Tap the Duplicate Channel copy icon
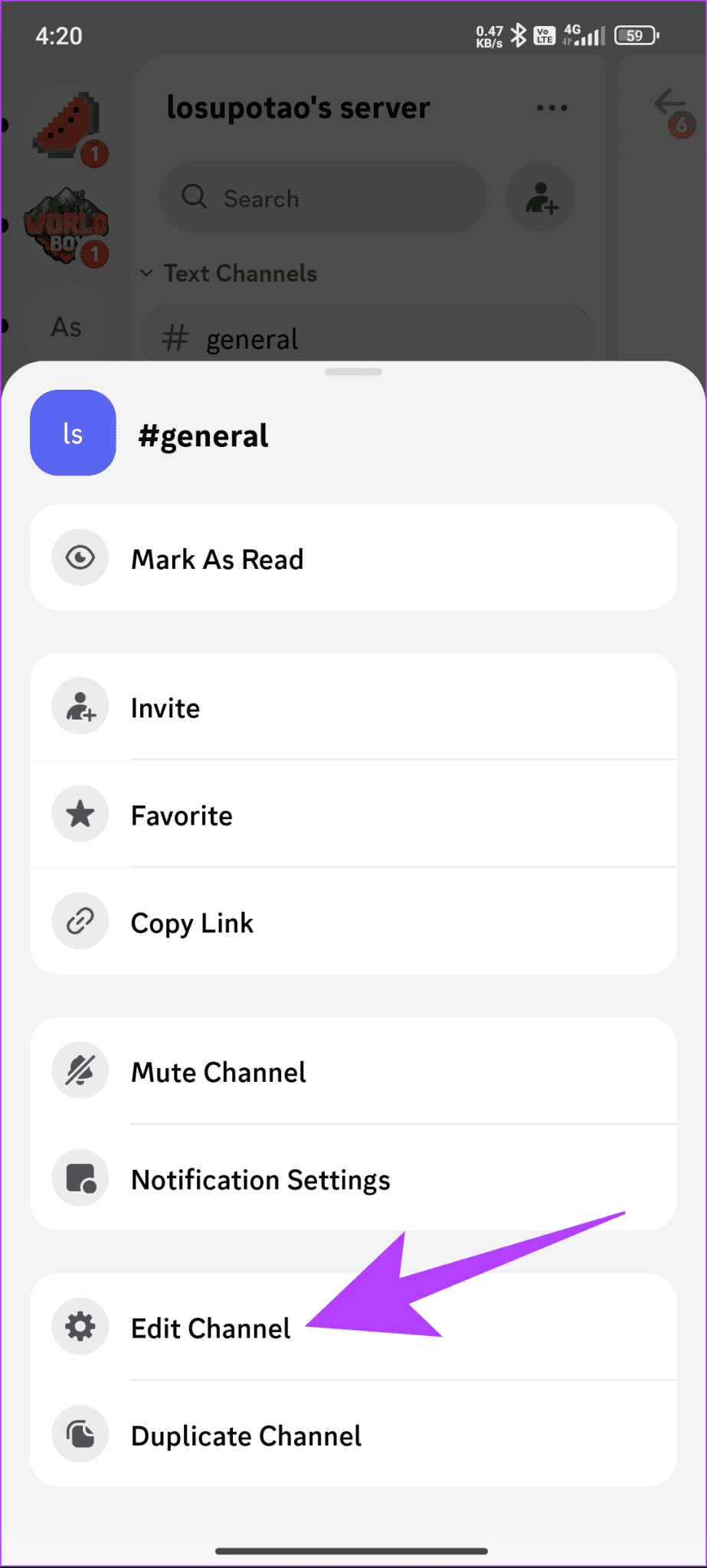The height and width of the screenshot is (1568, 707). 80,1434
